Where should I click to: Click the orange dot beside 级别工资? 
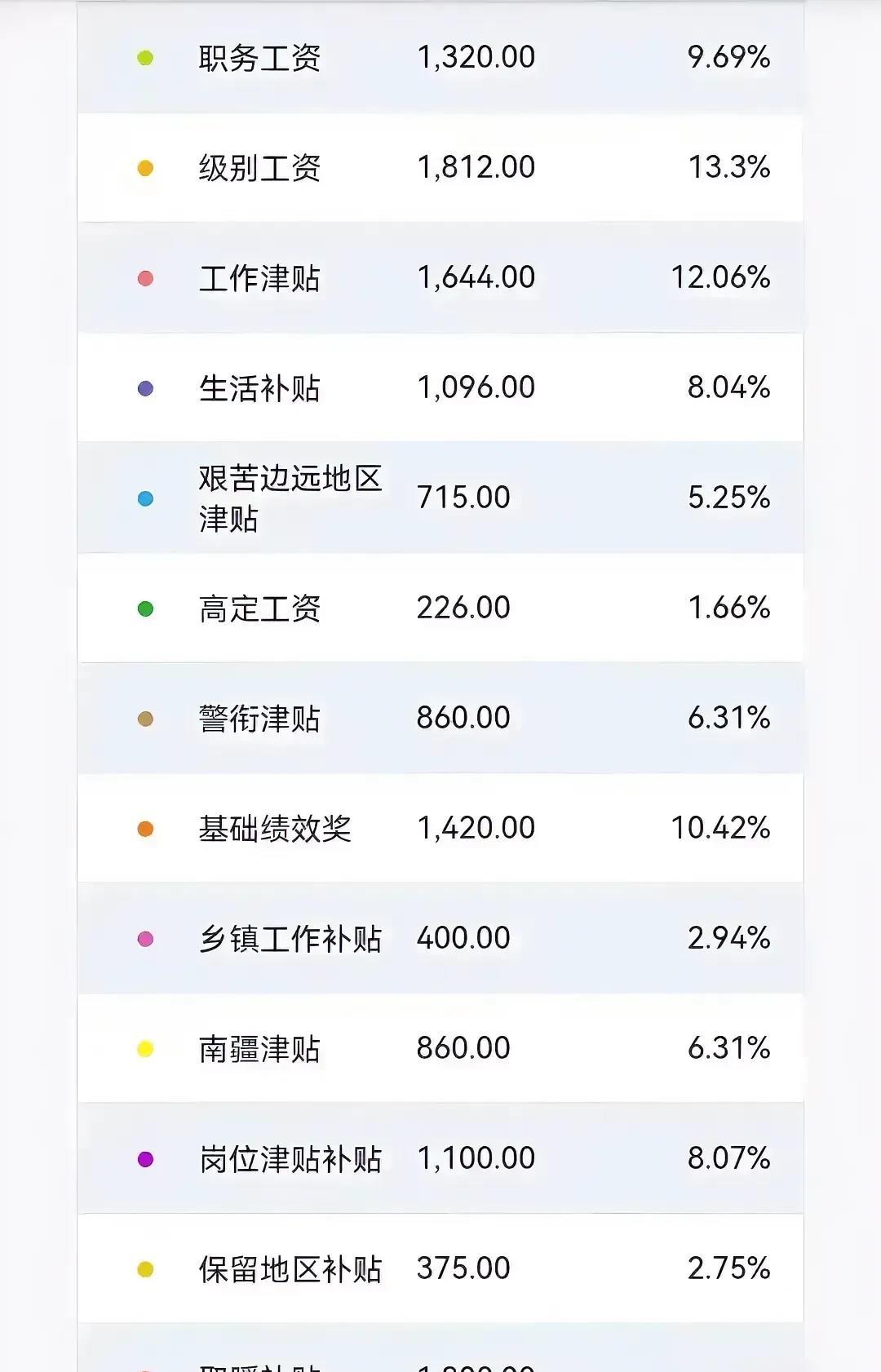click(x=145, y=167)
